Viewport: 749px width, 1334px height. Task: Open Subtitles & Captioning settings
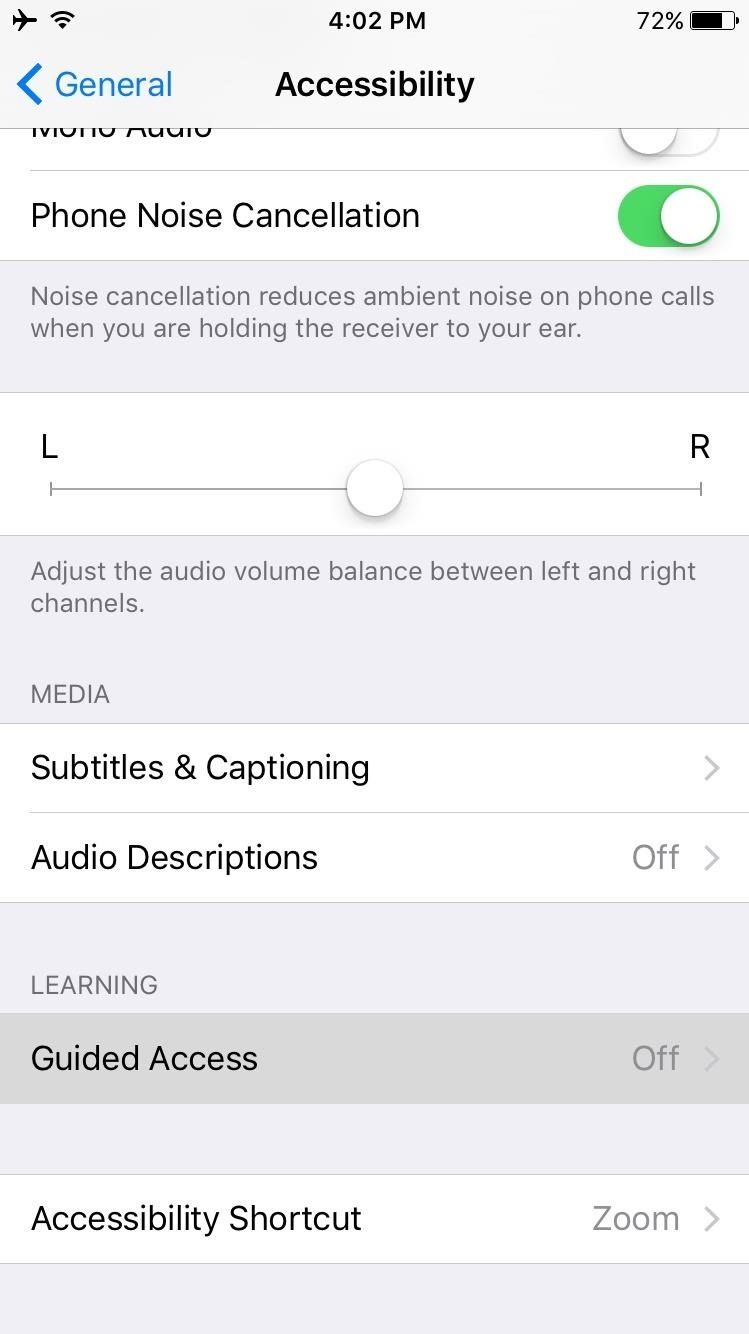click(x=200, y=768)
